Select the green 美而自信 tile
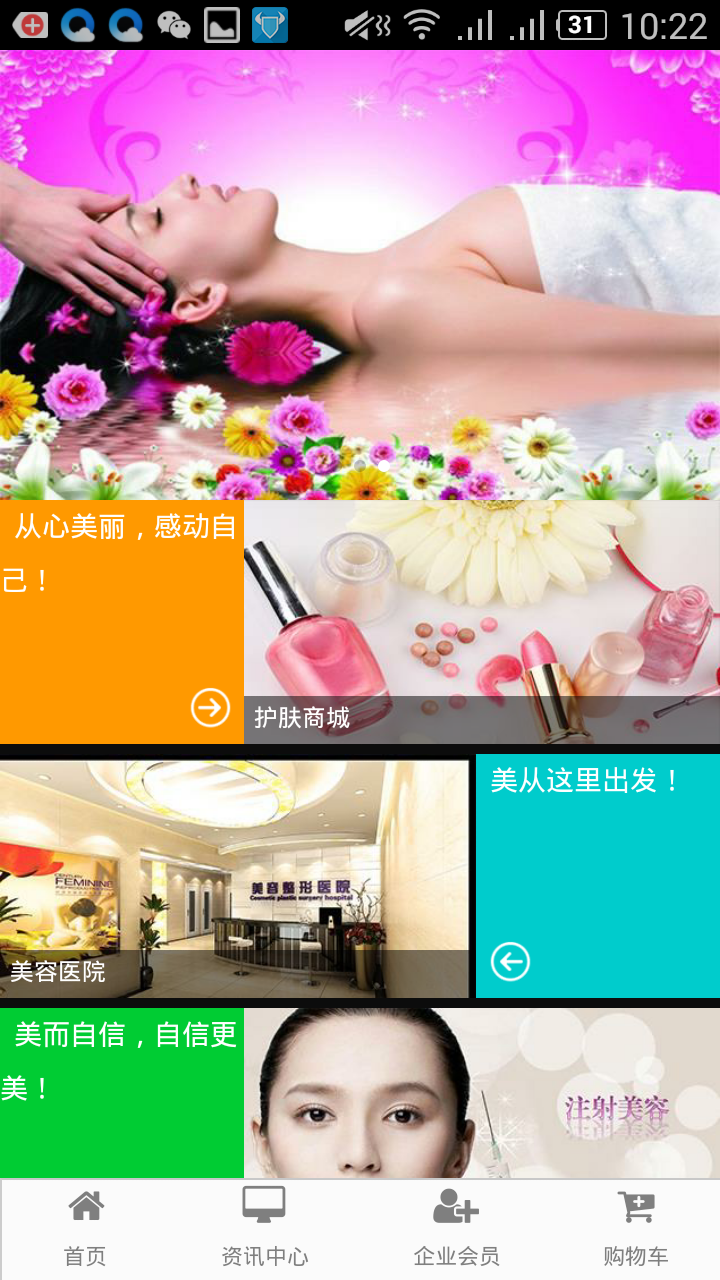This screenshot has width=720, height=1280. (121, 1092)
